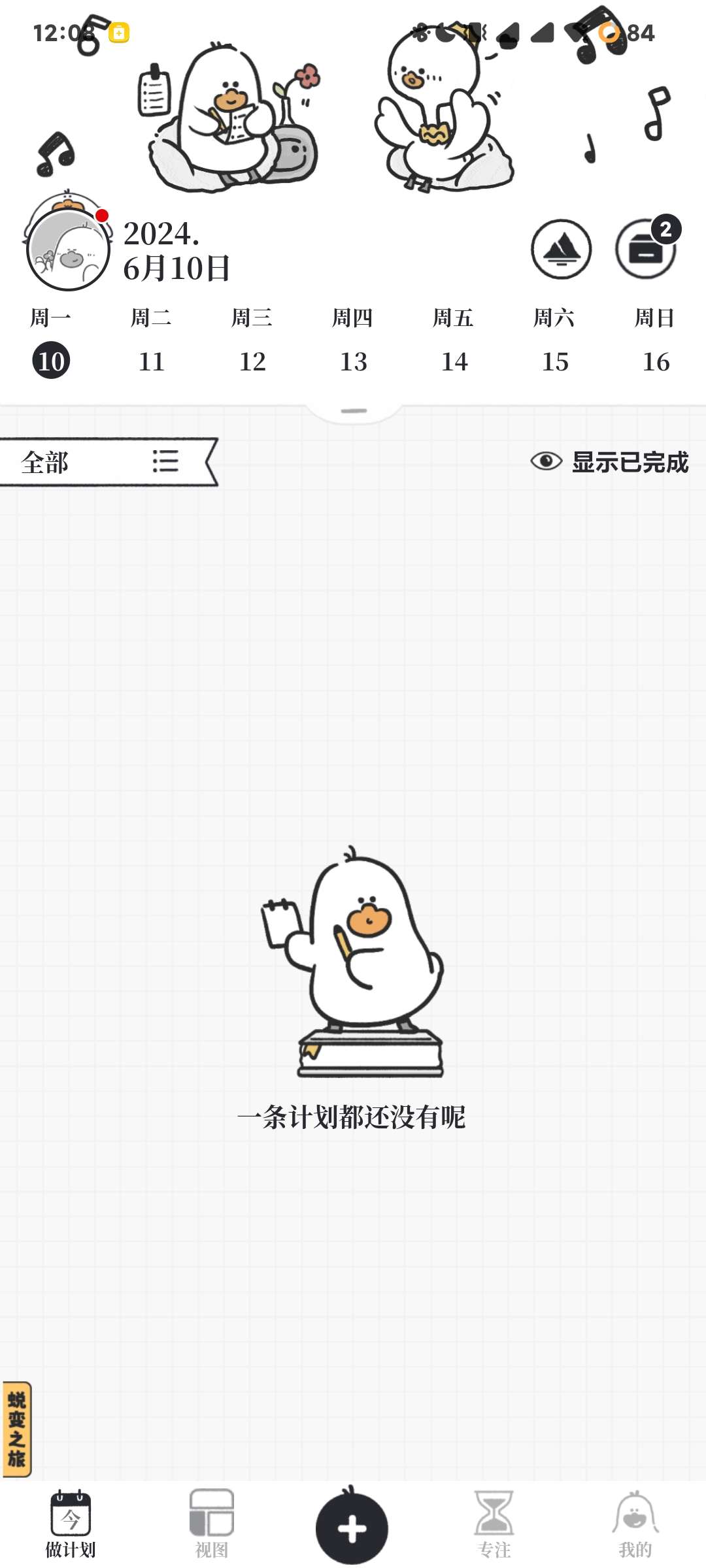Open the mountain goals icon
706x1568 pixels.
561,249
